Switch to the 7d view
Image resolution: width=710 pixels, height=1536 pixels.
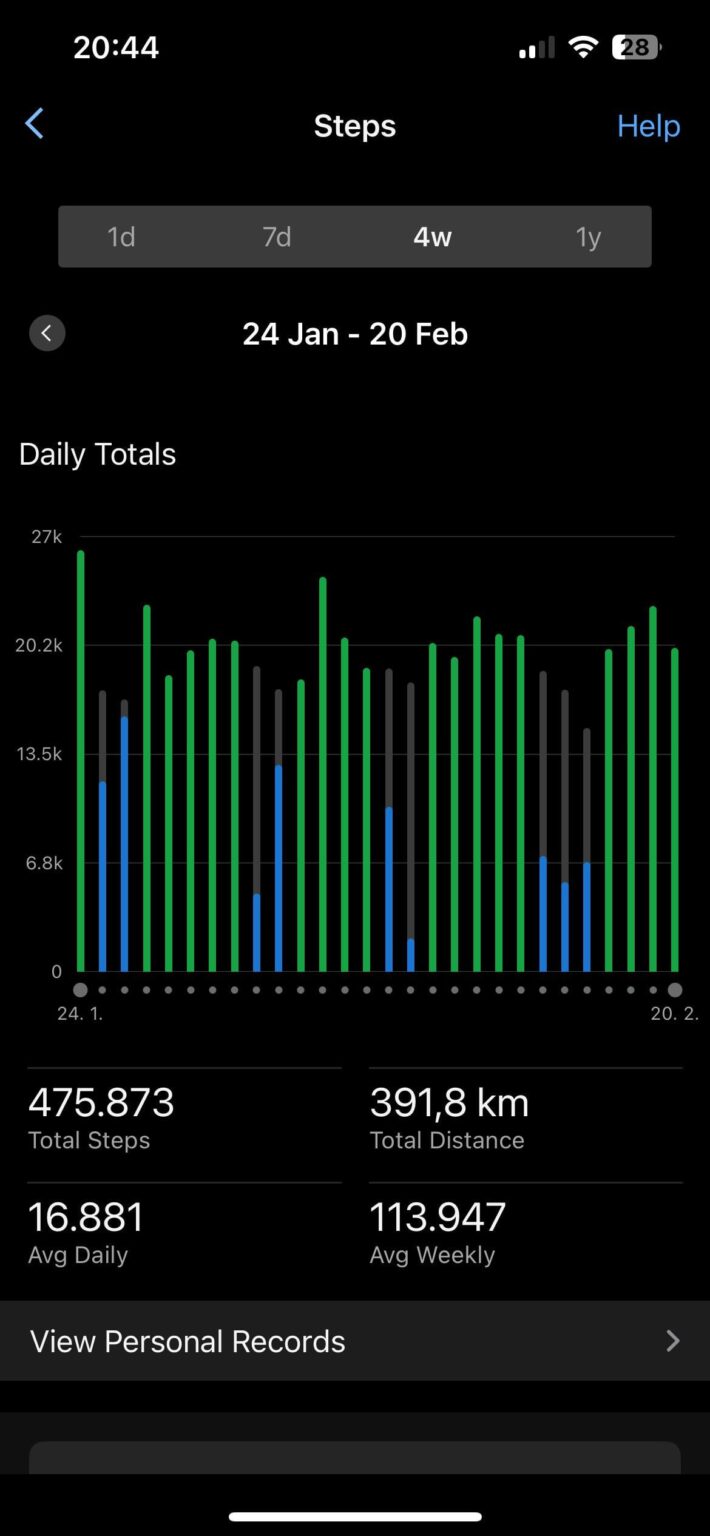pos(277,237)
